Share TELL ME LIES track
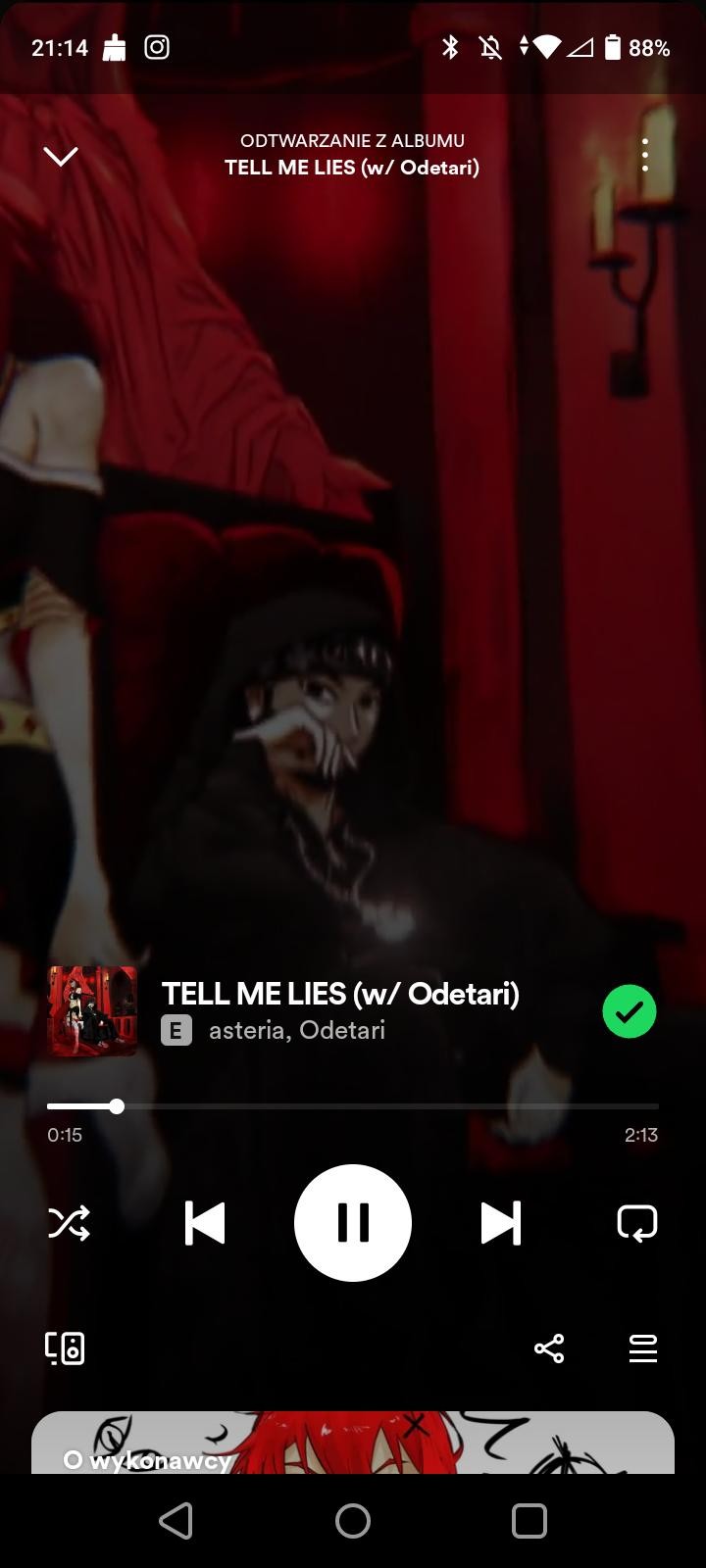706x1568 pixels. [549, 1348]
